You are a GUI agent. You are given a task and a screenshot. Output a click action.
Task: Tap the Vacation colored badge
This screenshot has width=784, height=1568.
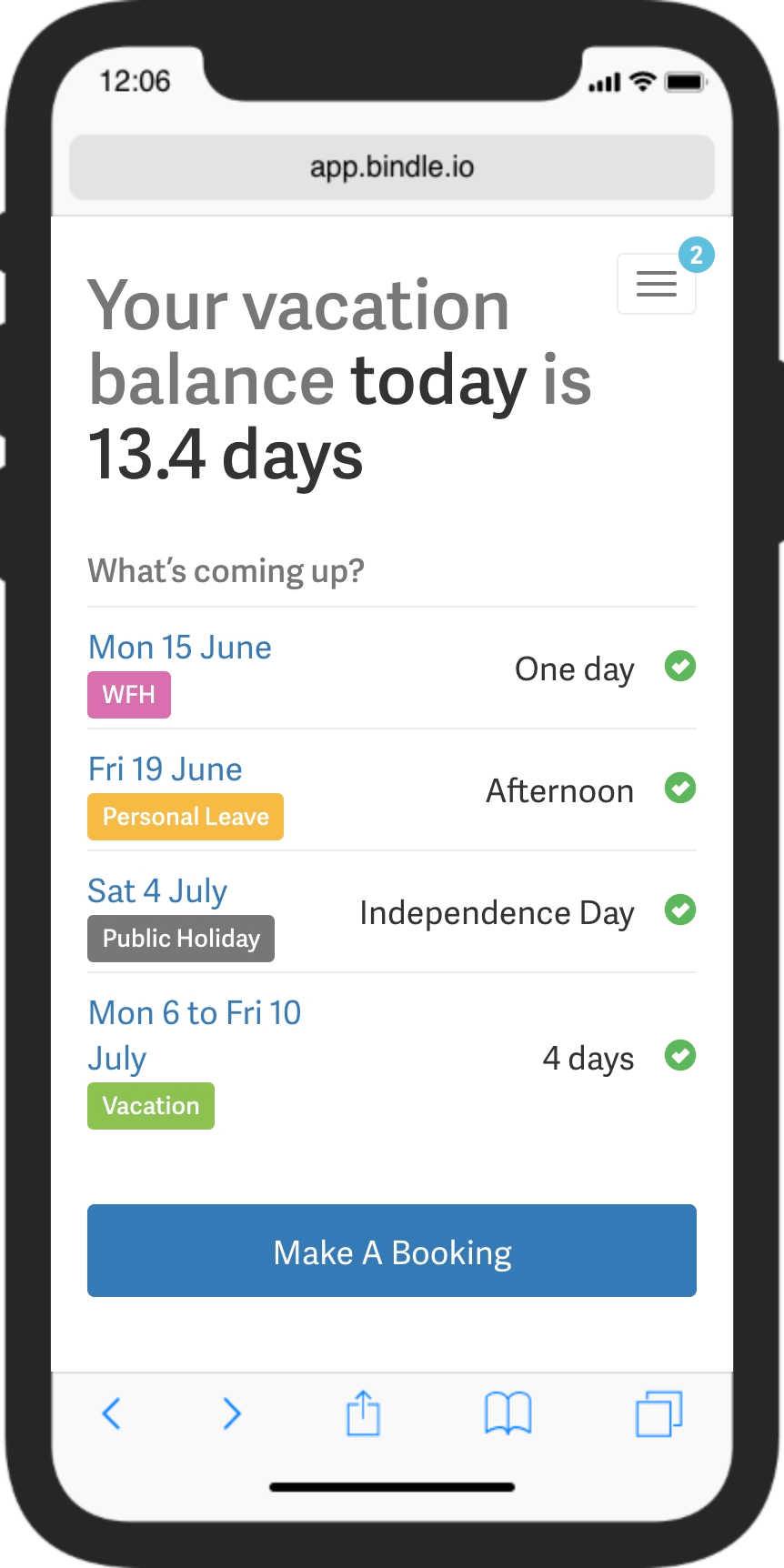pos(151,1105)
